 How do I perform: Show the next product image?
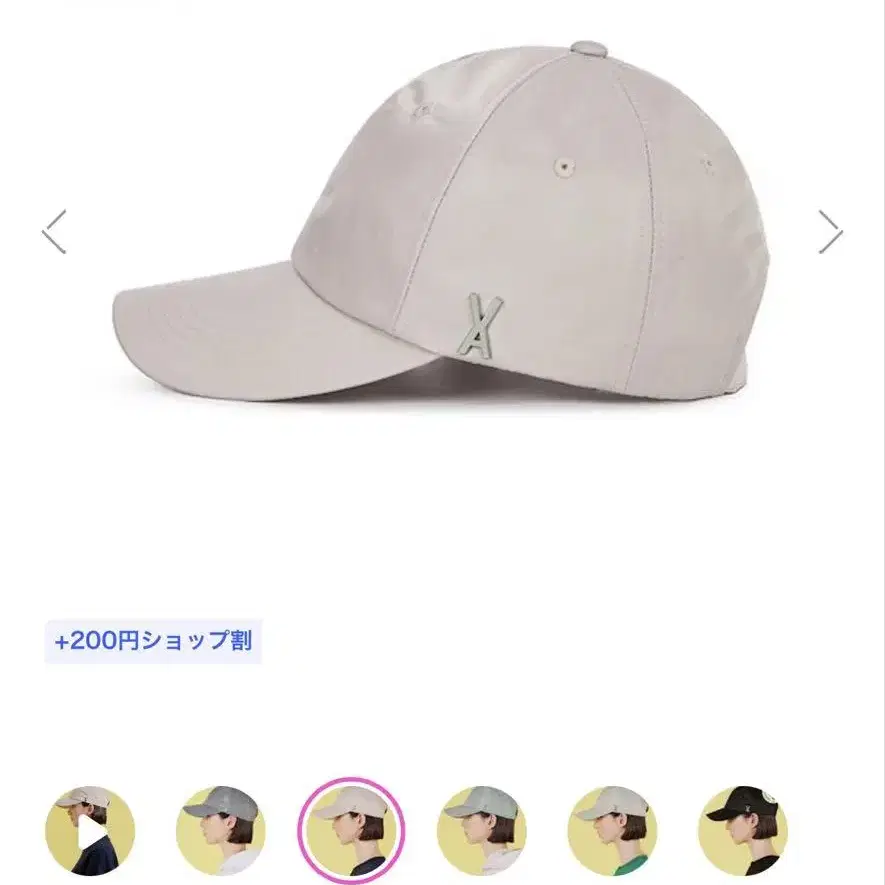tap(830, 231)
